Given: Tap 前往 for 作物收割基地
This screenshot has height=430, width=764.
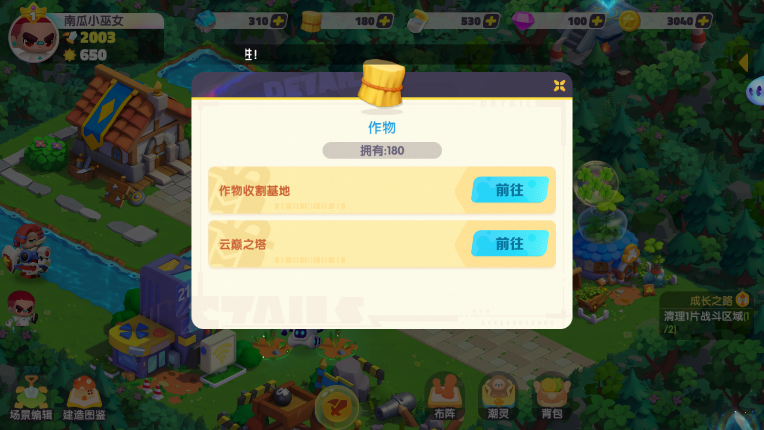Looking at the screenshot, I should (x=510, y=190).
